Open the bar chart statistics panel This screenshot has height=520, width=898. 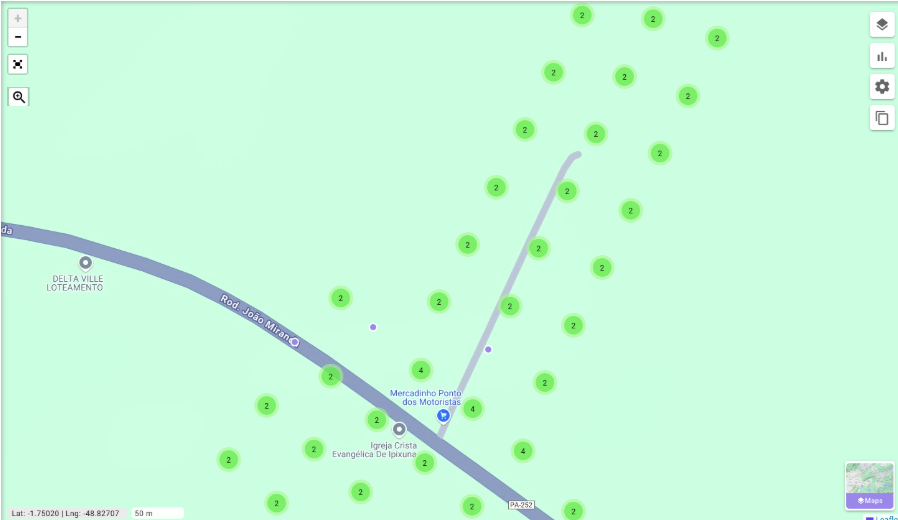[881, 56]
